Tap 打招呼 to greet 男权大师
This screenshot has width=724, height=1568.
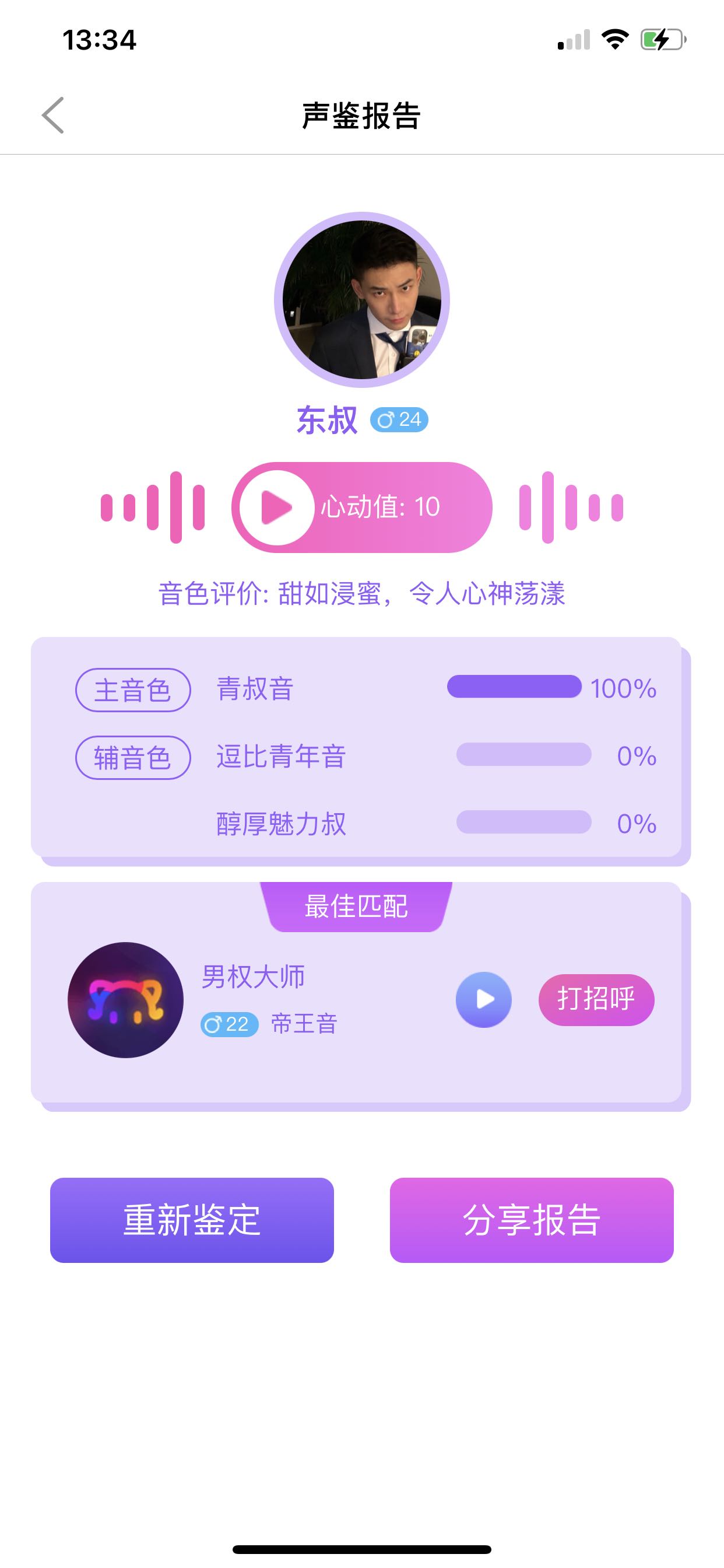tap(596, 999)
